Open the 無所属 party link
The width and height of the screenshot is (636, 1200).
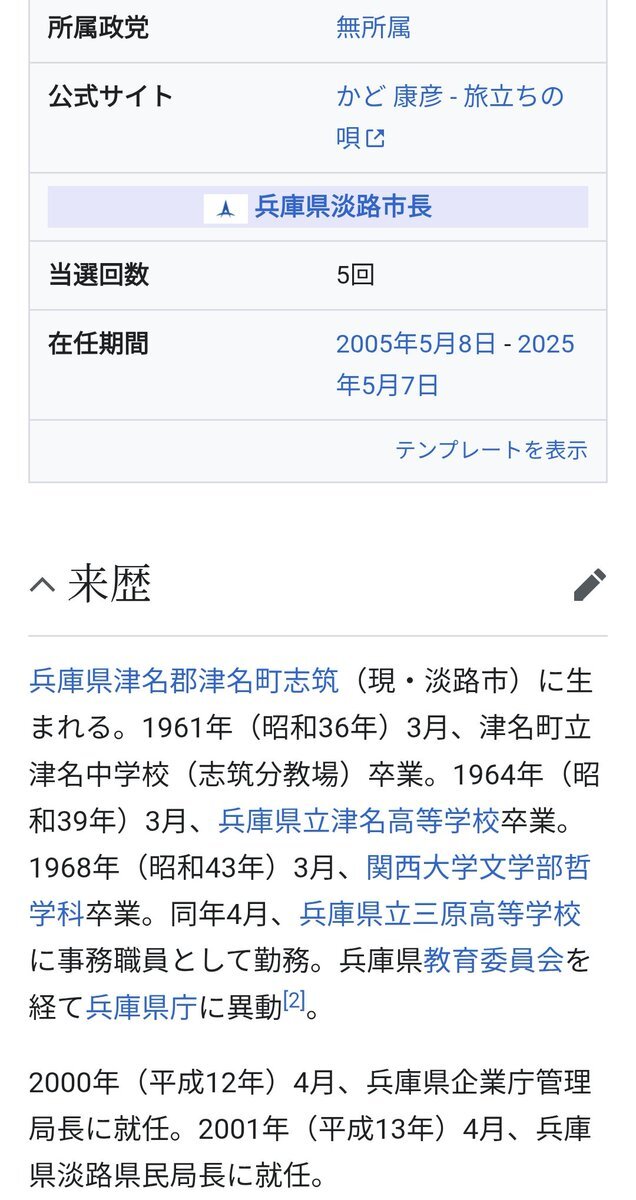click(x=373, y=28)
